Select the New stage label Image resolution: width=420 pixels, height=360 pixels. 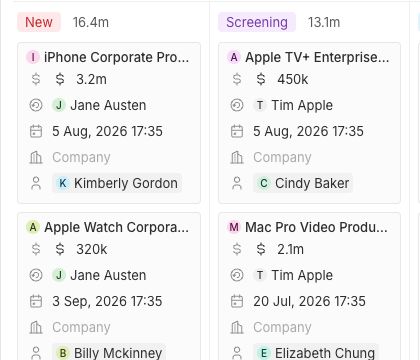coord(39,22)
